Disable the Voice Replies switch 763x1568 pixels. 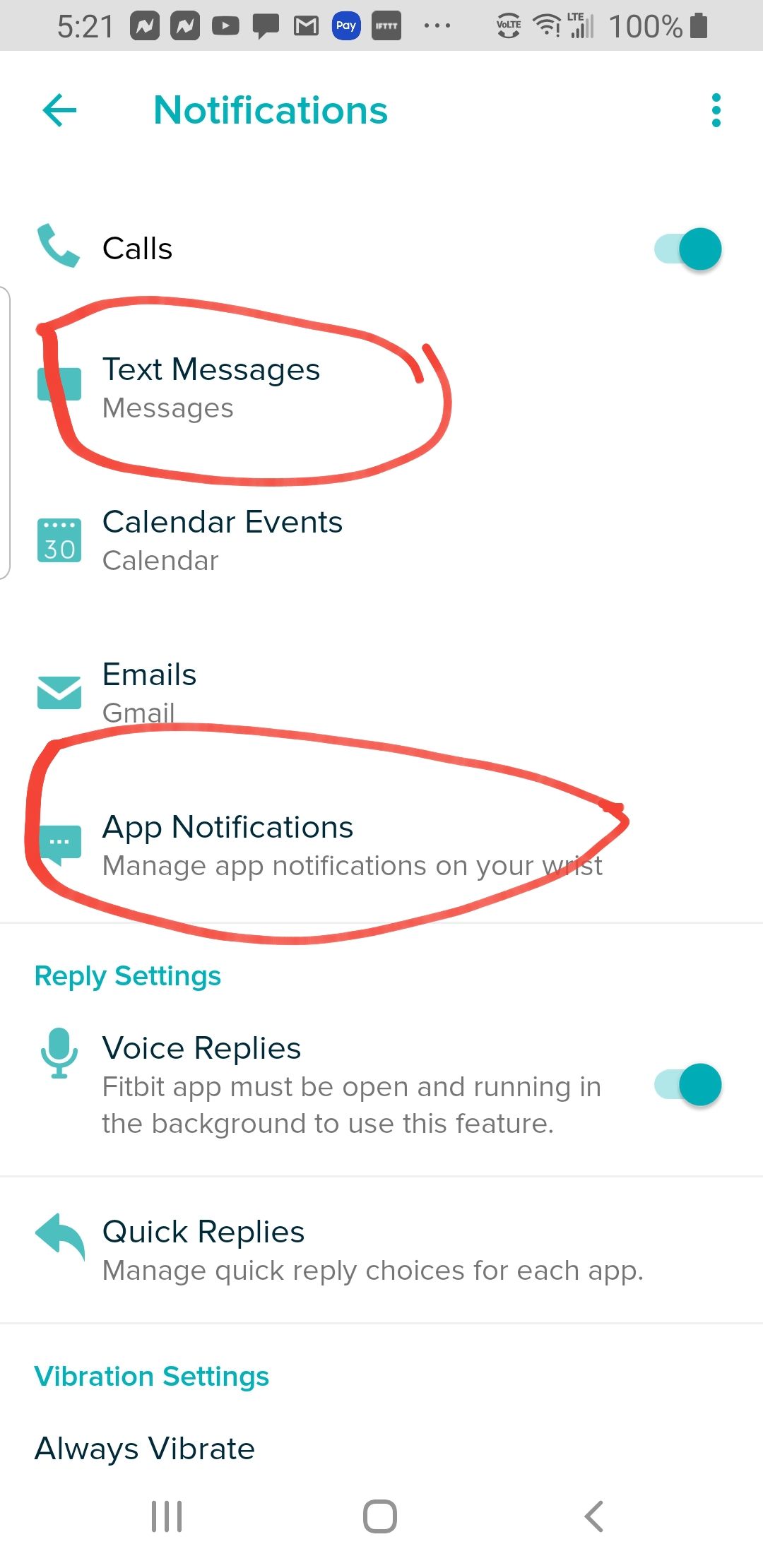[688, 1084]
